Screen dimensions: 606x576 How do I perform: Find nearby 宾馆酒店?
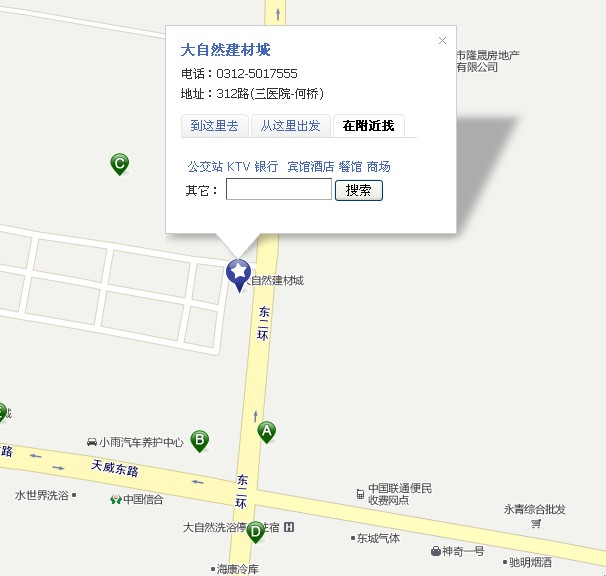click(x=310, y=167)
